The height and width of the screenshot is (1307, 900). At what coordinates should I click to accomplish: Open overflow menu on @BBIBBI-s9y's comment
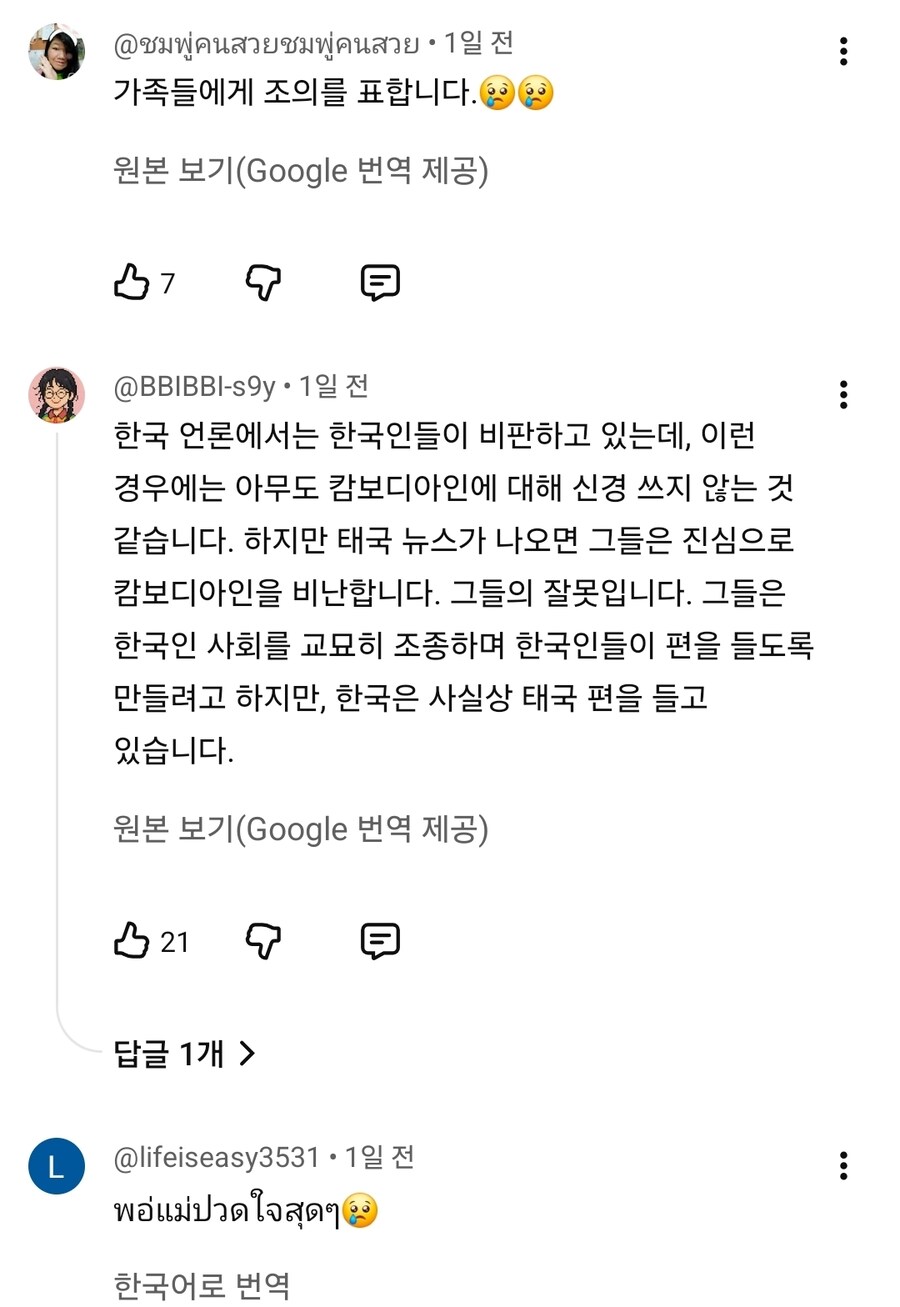844,395
